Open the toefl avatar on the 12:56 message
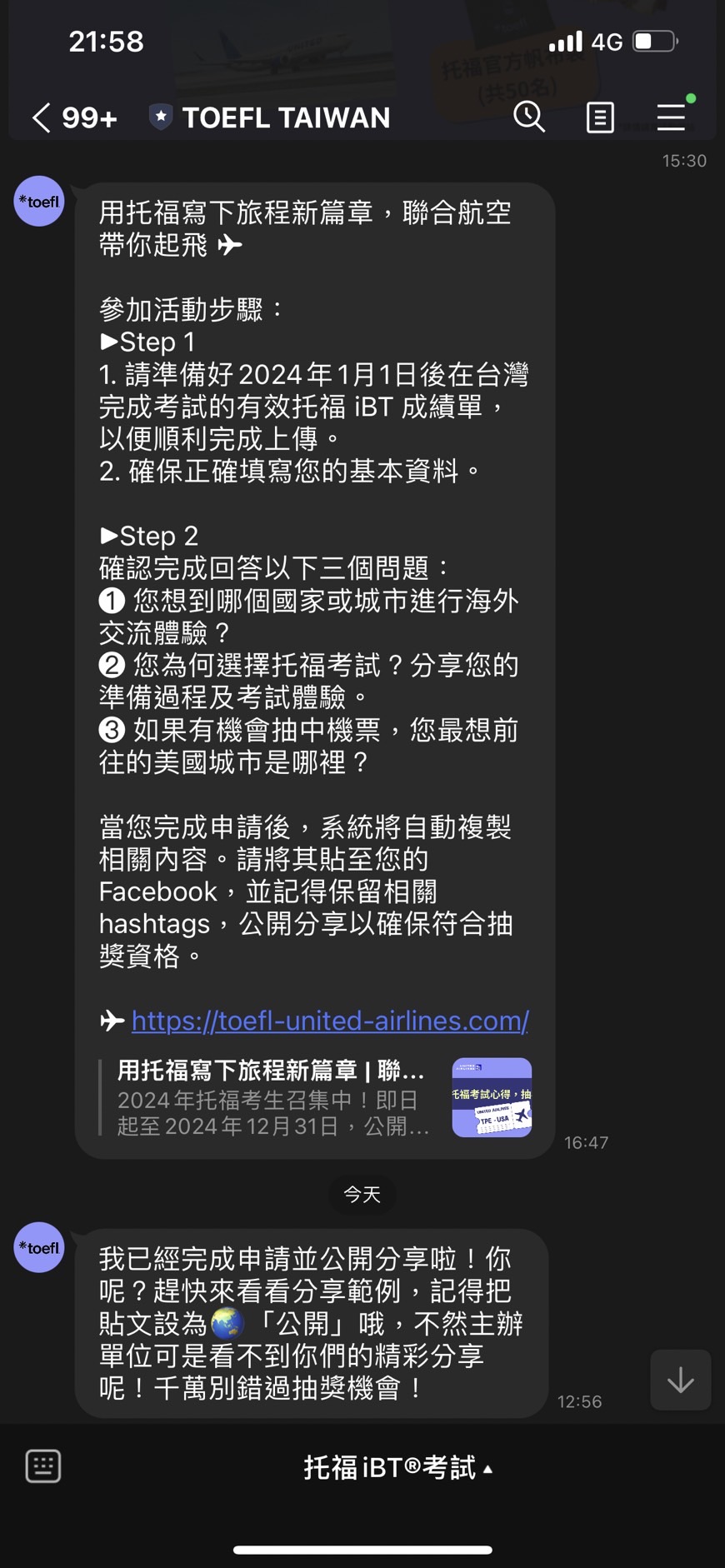 point(39,1247)
